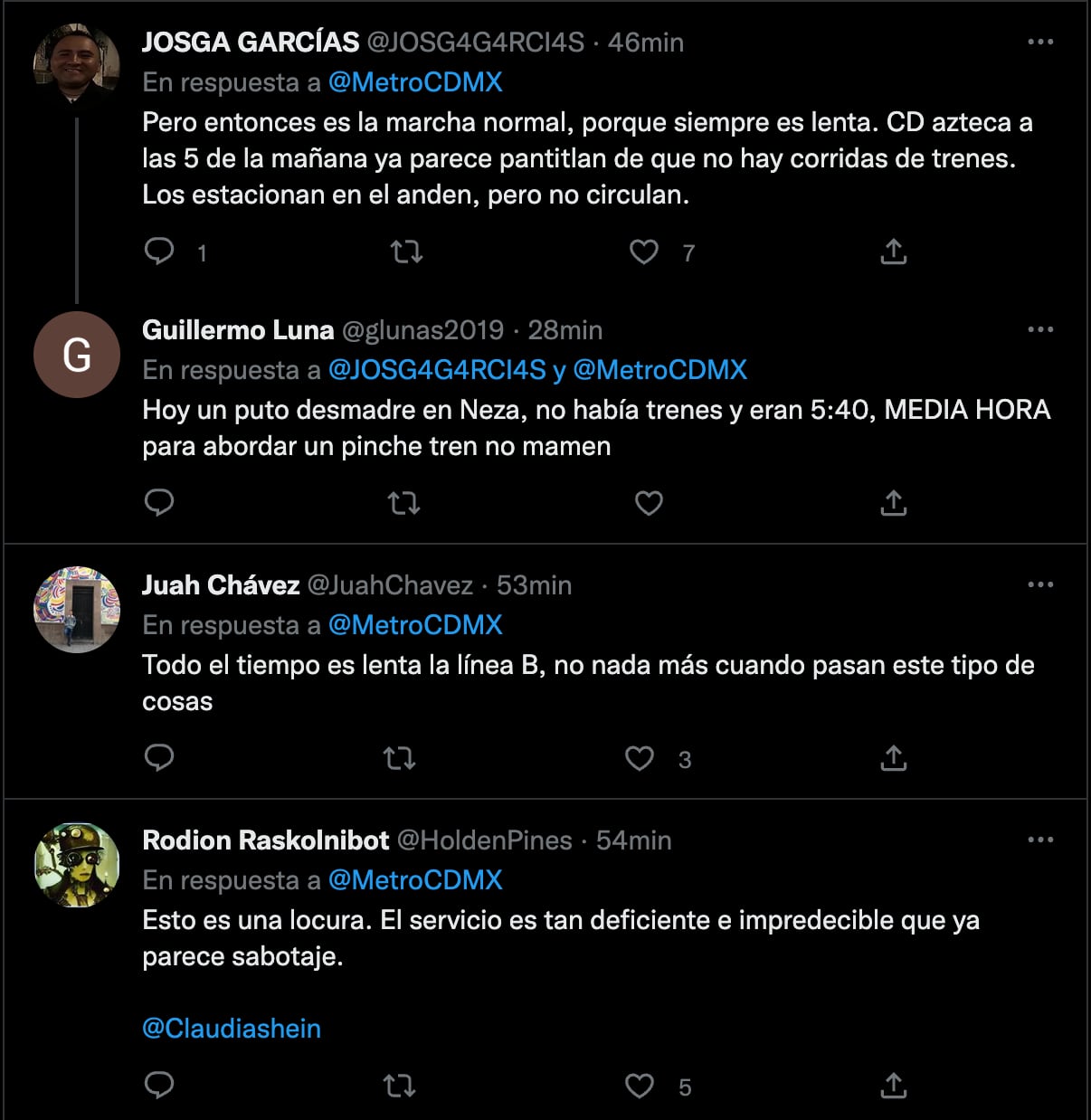The image size is (1091, 1120).
Task: Share Juah Chávez's tweet
Action: click(893, 758)
